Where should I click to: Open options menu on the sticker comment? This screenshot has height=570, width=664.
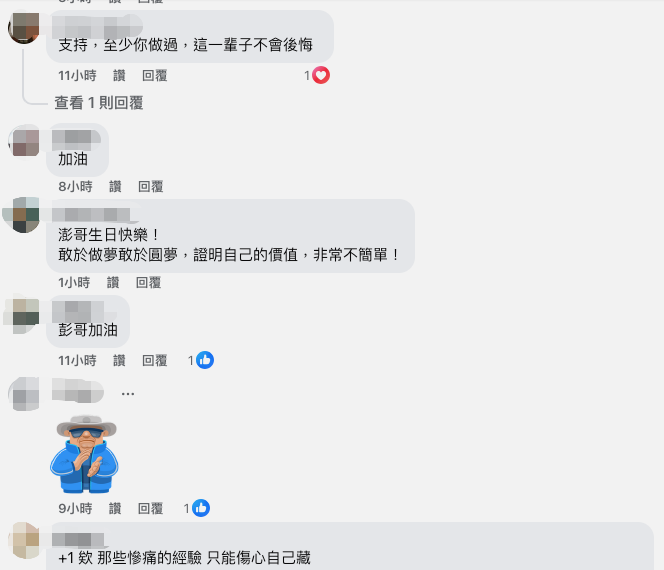click(128, 393)
